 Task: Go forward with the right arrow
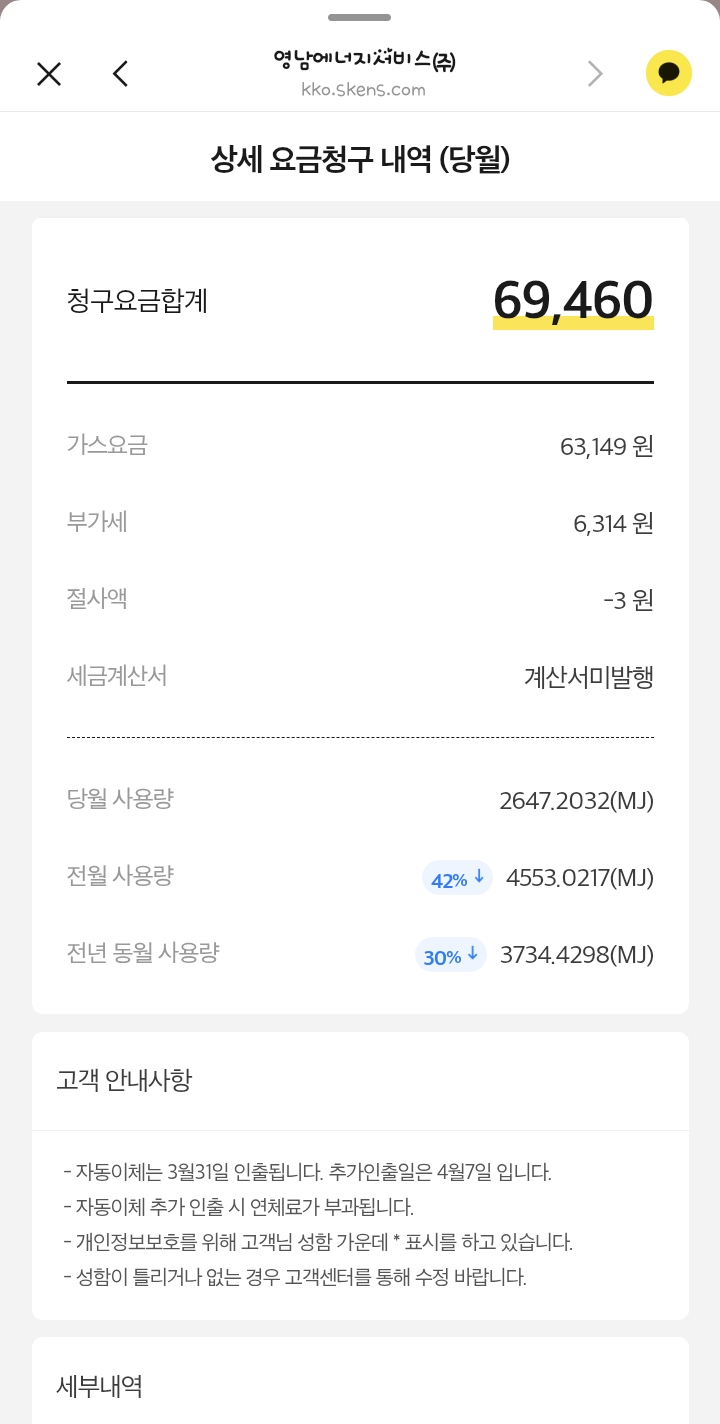595,73
